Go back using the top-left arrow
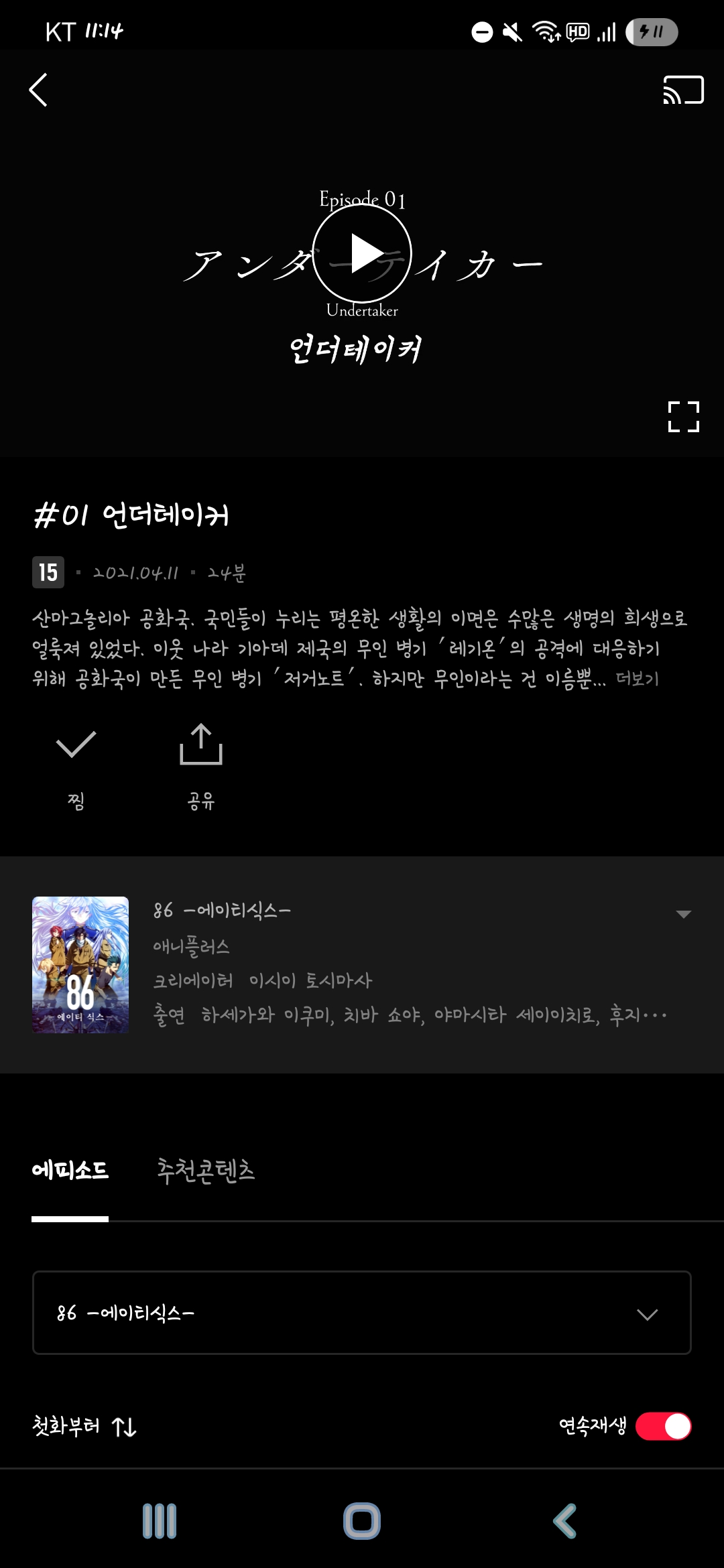This screenshot has width=724, height=1568. point(38,90)
